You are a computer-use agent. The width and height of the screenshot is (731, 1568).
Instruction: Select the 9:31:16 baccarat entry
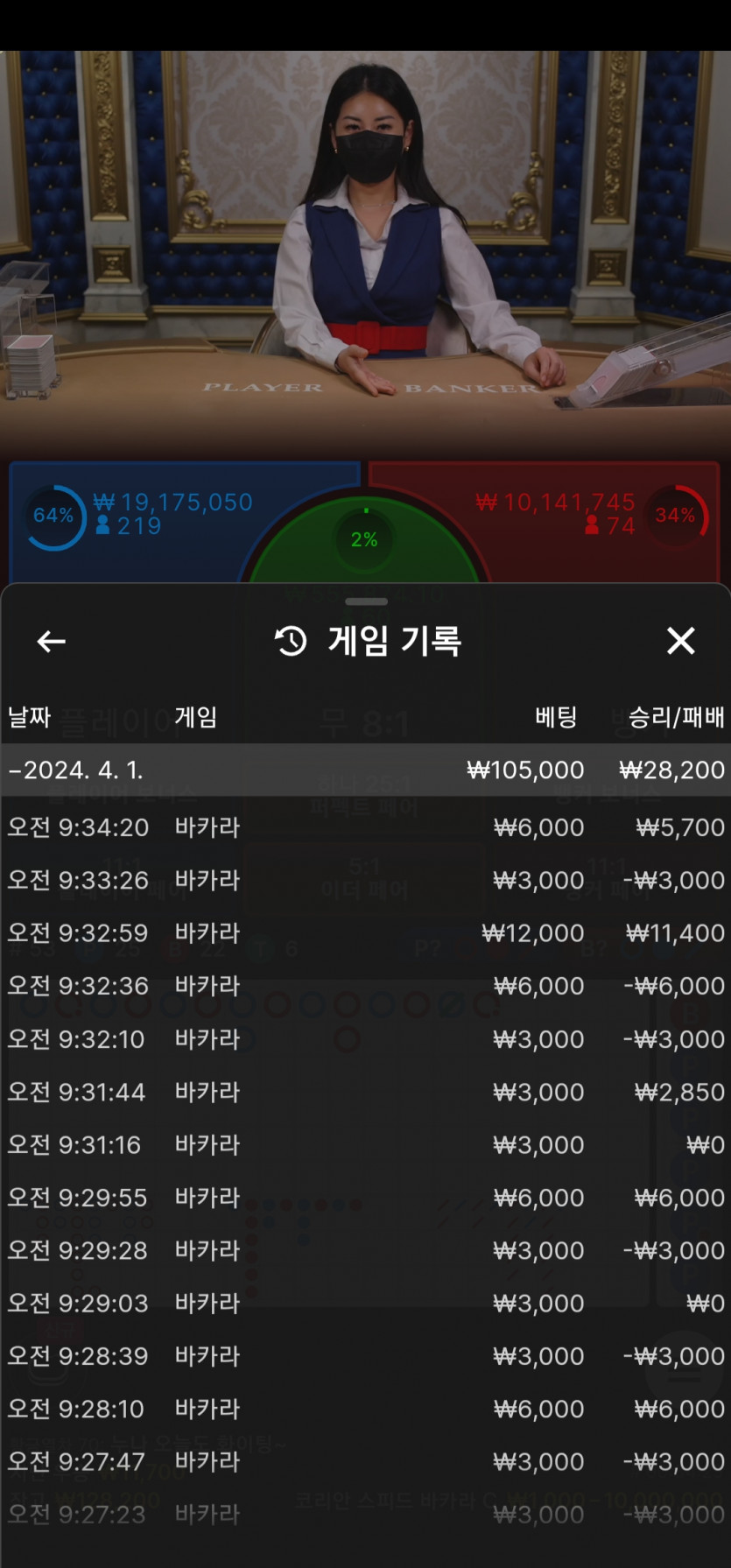click(365, 1145)
